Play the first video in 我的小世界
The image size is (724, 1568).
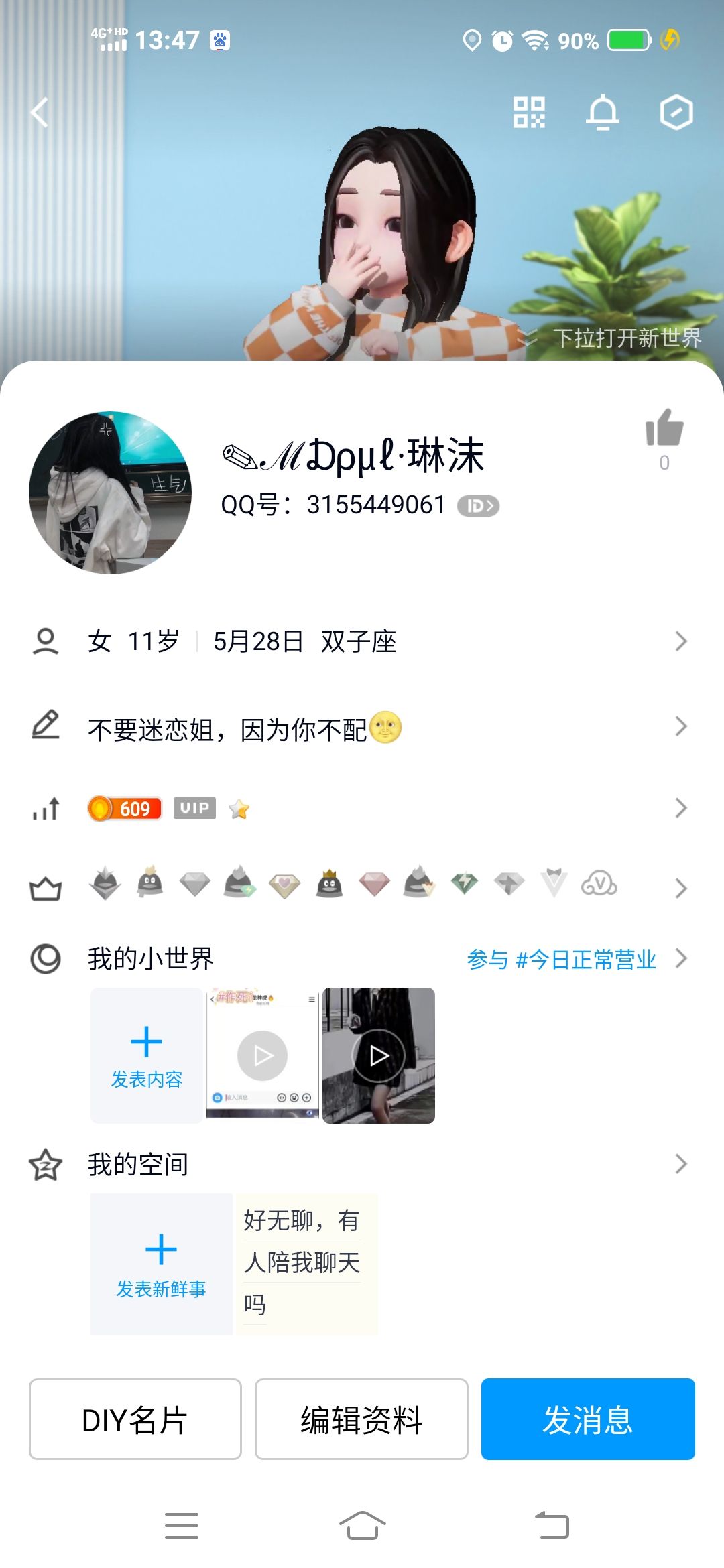[x=263, y=1055]
